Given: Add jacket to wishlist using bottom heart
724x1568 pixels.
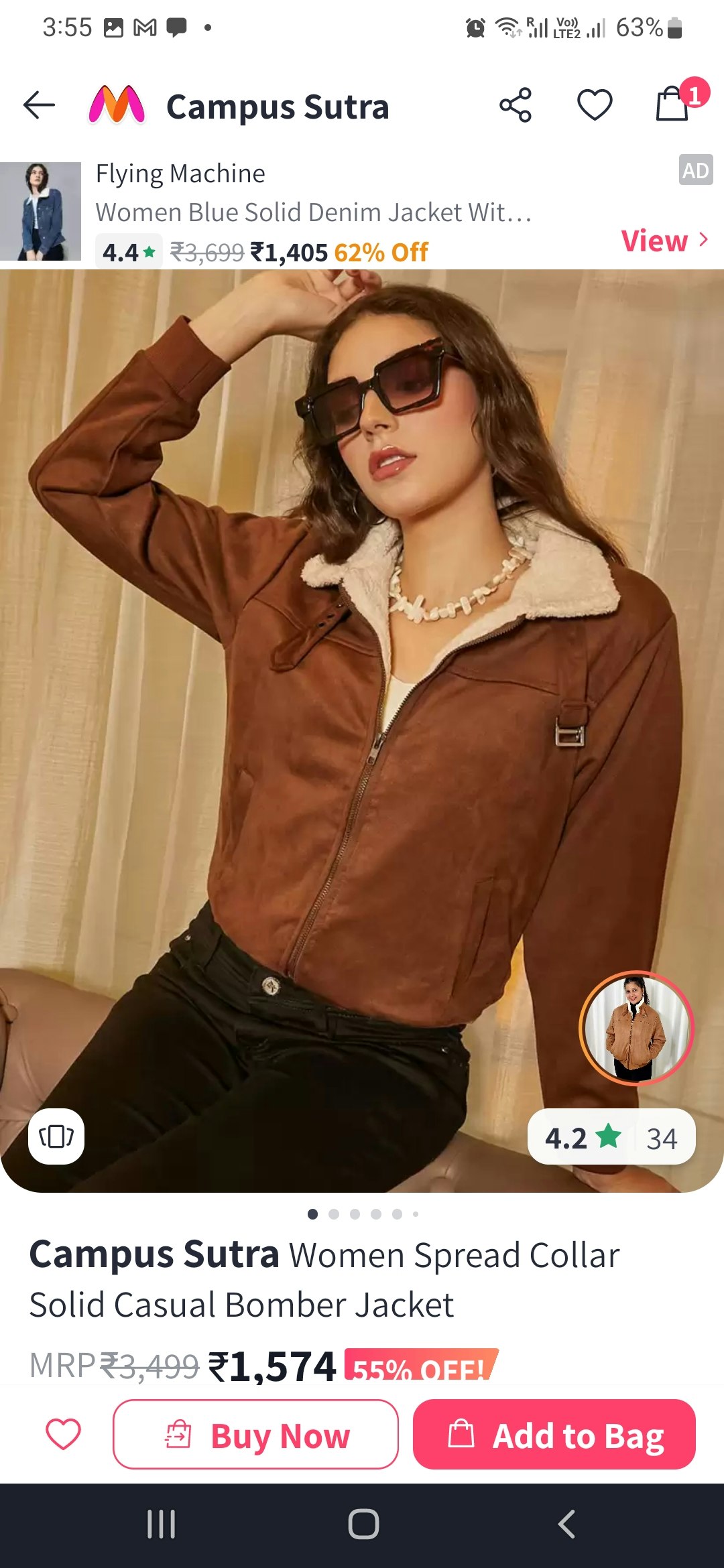Looking at the screenshot, I should pyautogui.click(x=63, y=1434).
